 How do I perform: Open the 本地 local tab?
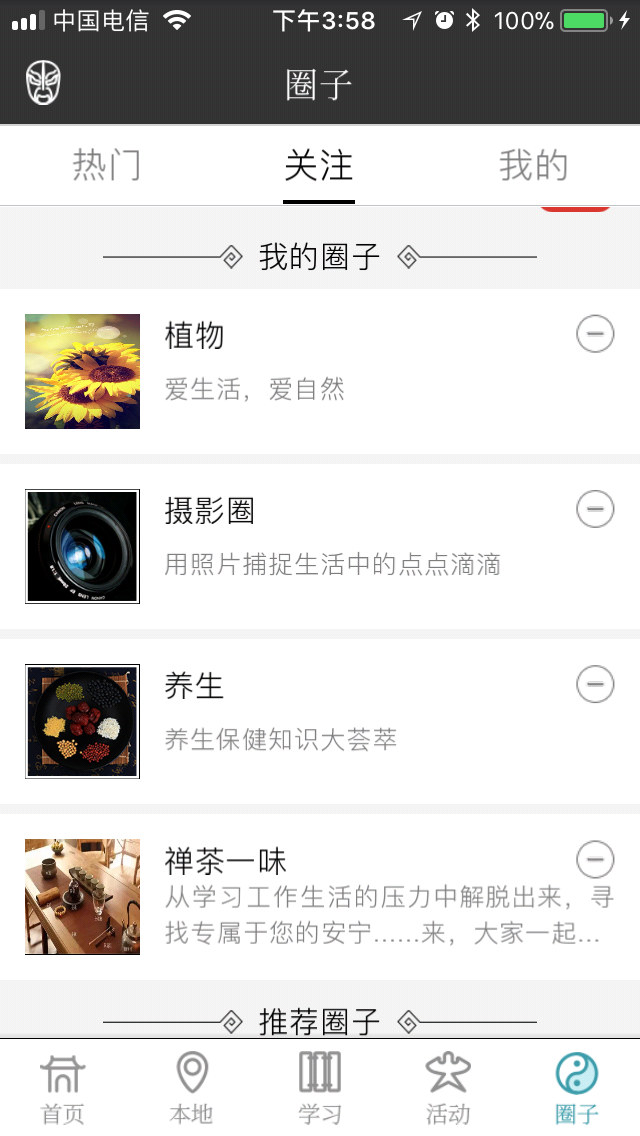point(191,1088)
